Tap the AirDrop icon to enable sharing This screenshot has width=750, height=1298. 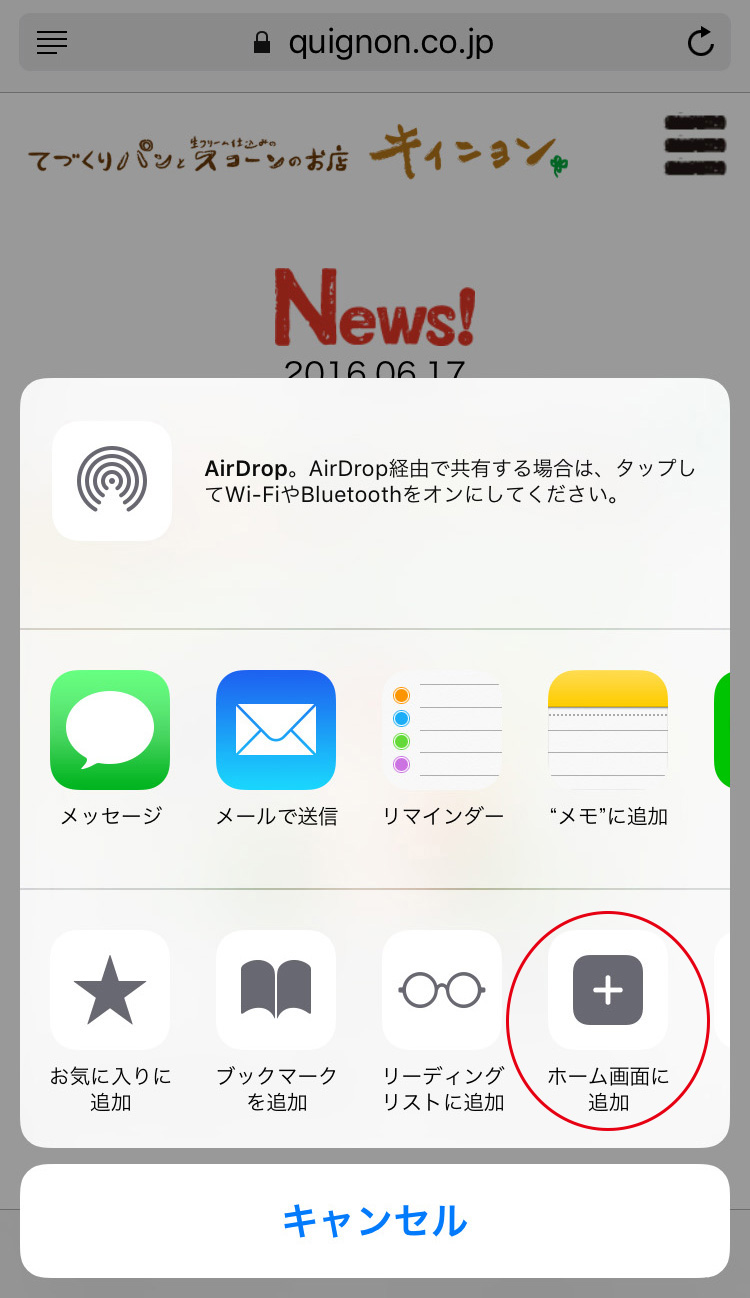coord(112,480)
